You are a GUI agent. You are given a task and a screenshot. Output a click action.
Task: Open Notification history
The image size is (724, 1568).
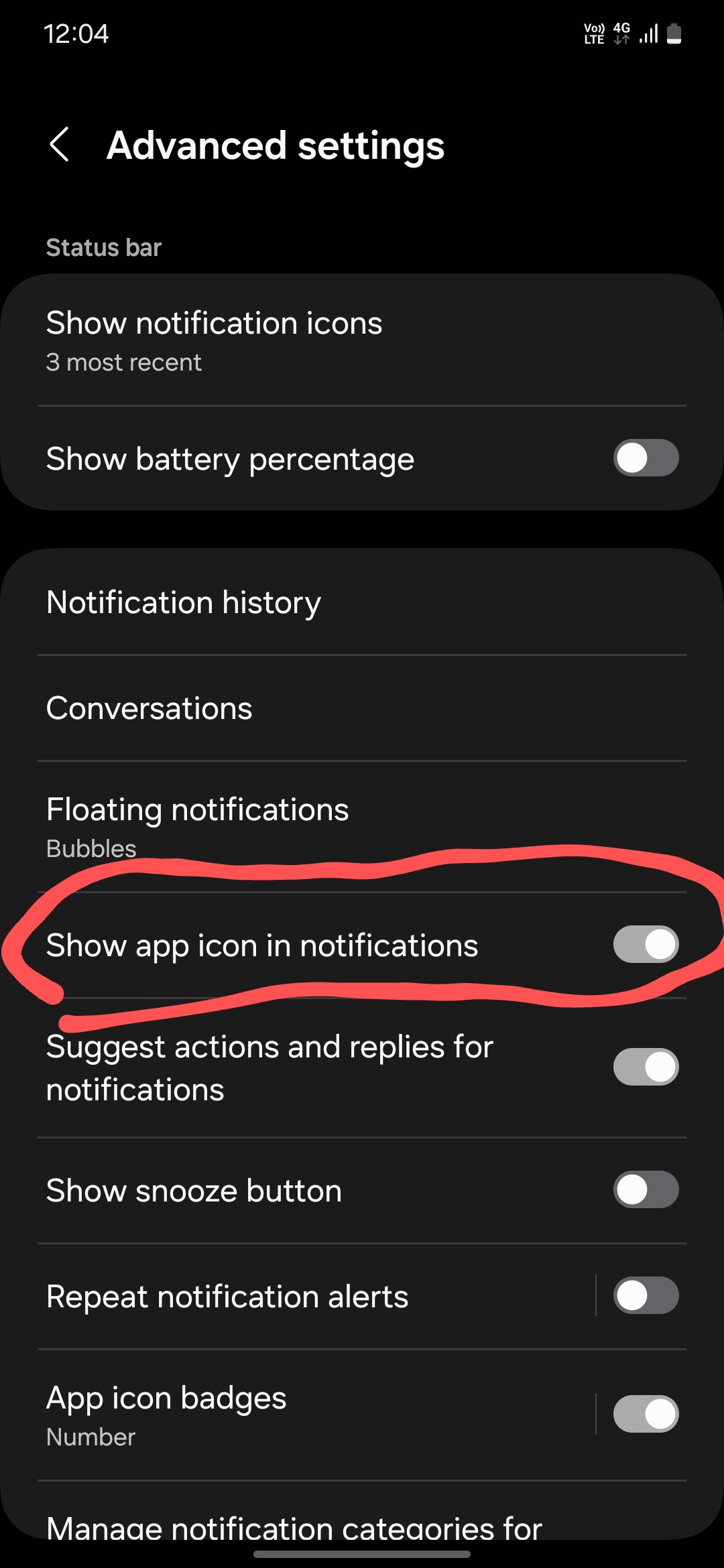click(x=268, y=602)
